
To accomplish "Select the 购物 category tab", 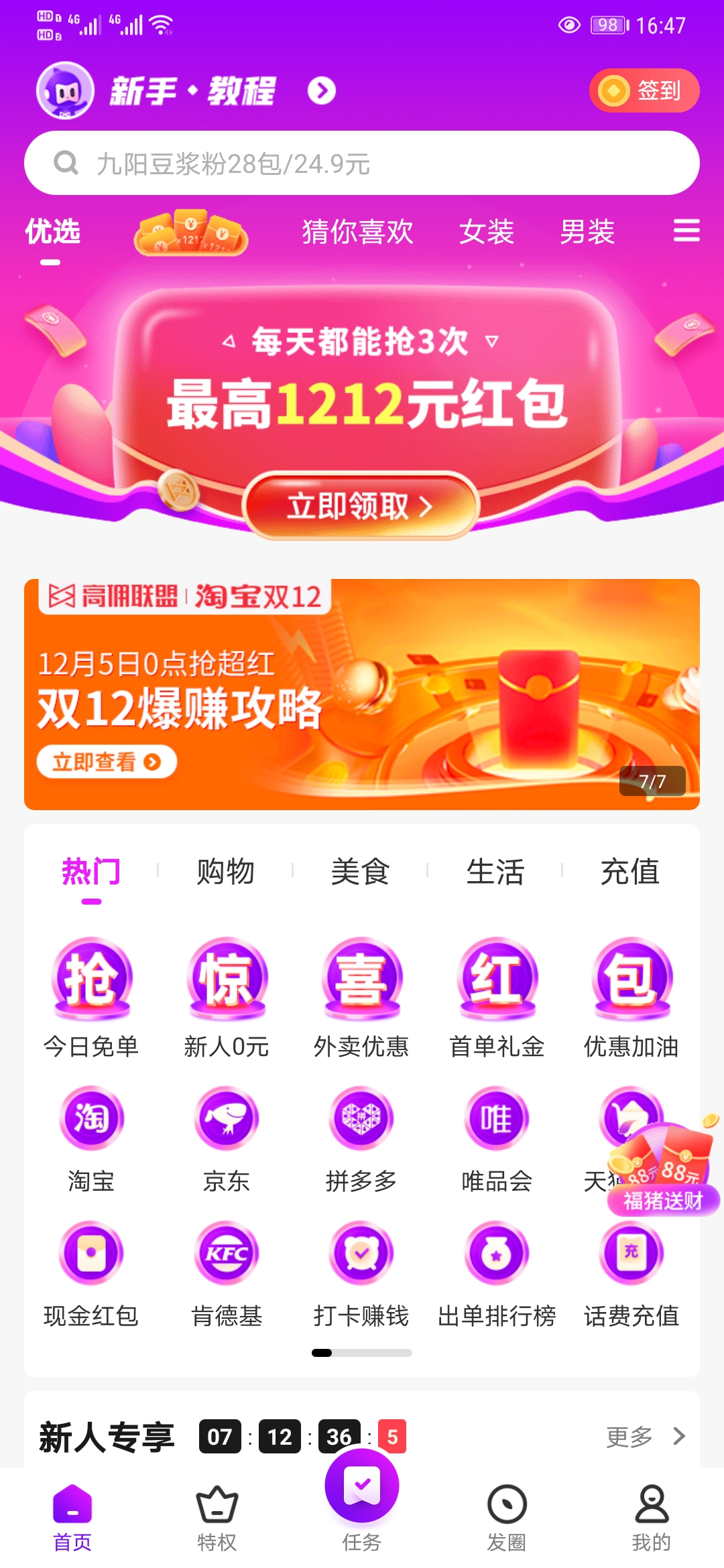I will (x=225, y=872).
